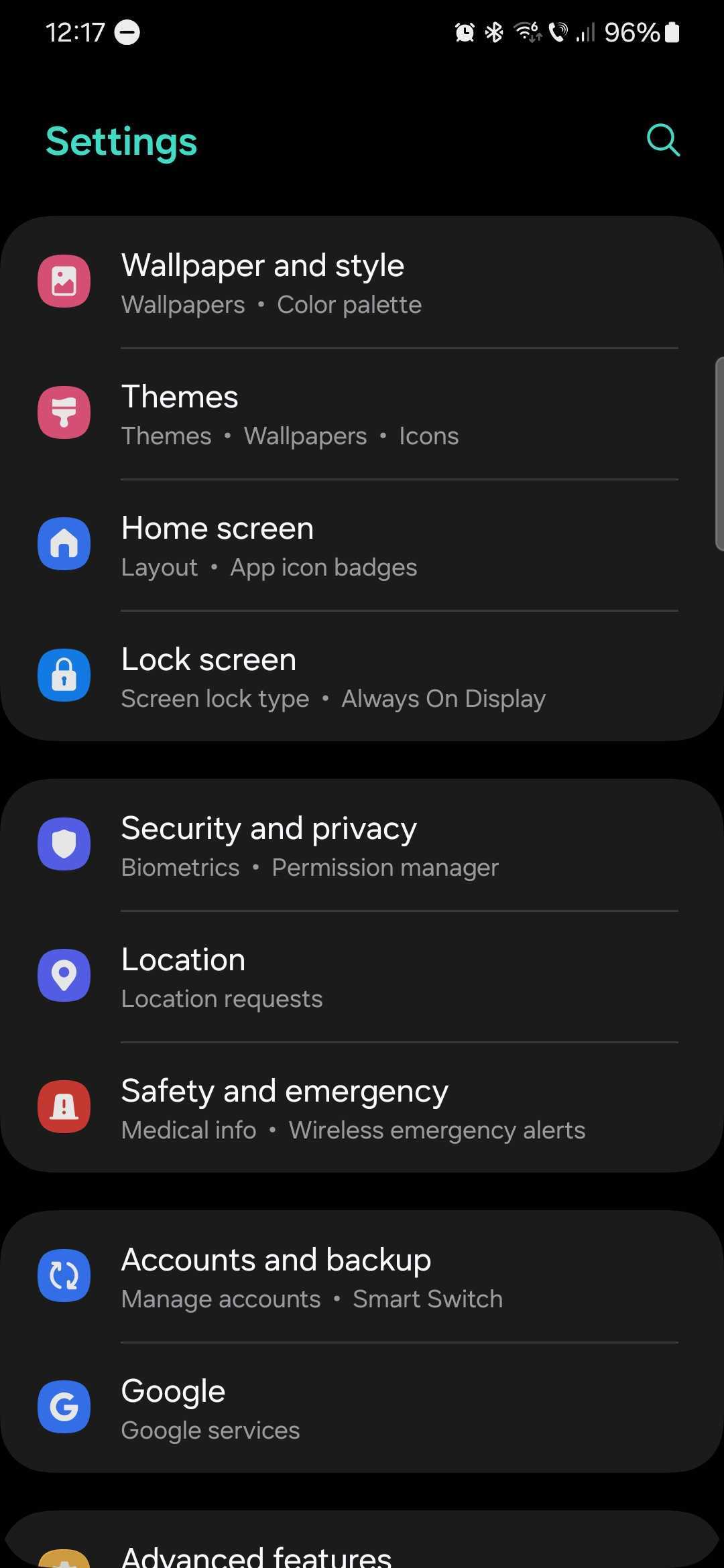Open Advanced features settings
The image size is (724, 1568).
362,1553
